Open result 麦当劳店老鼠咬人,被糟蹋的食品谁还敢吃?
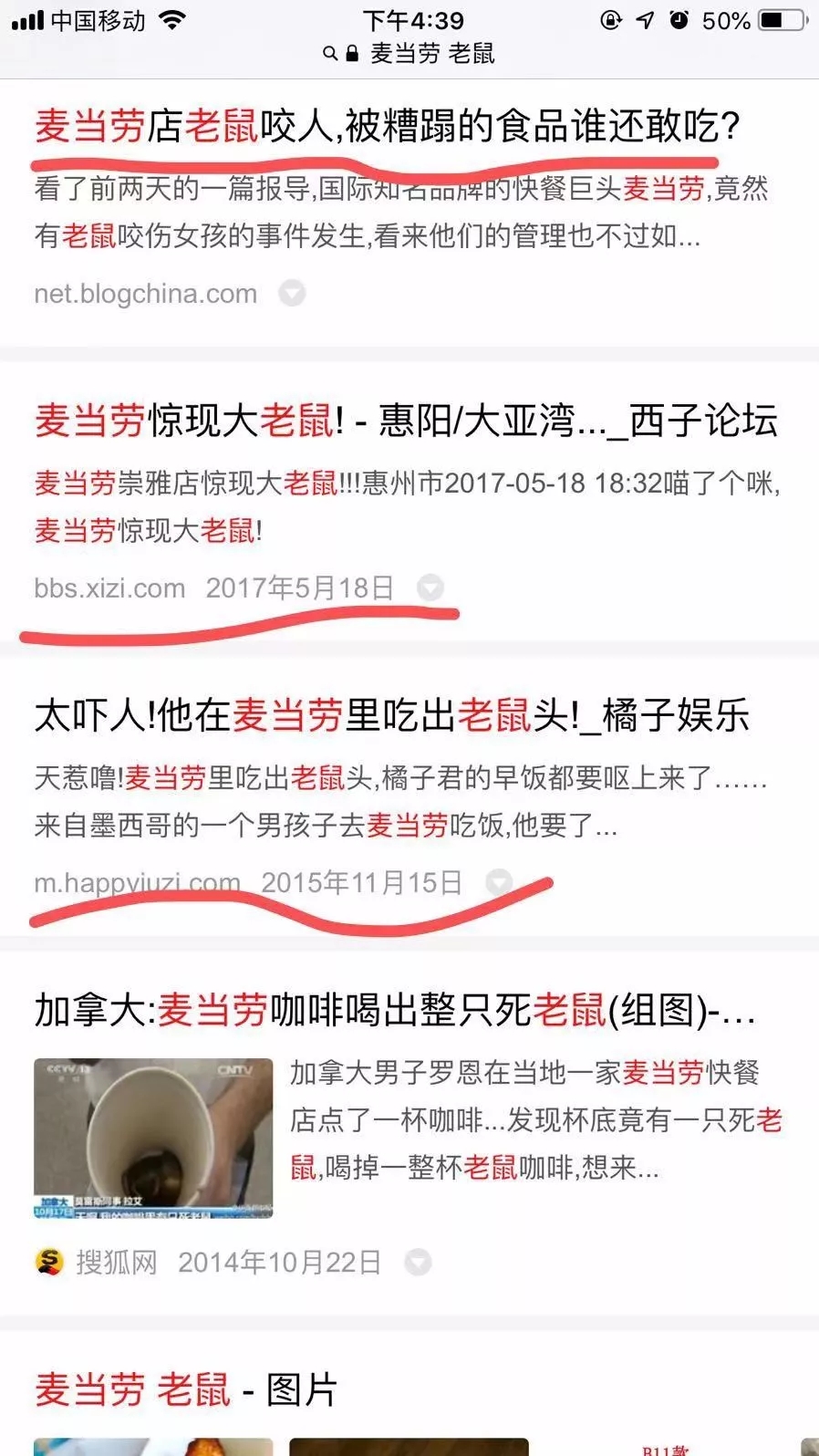 387,127
